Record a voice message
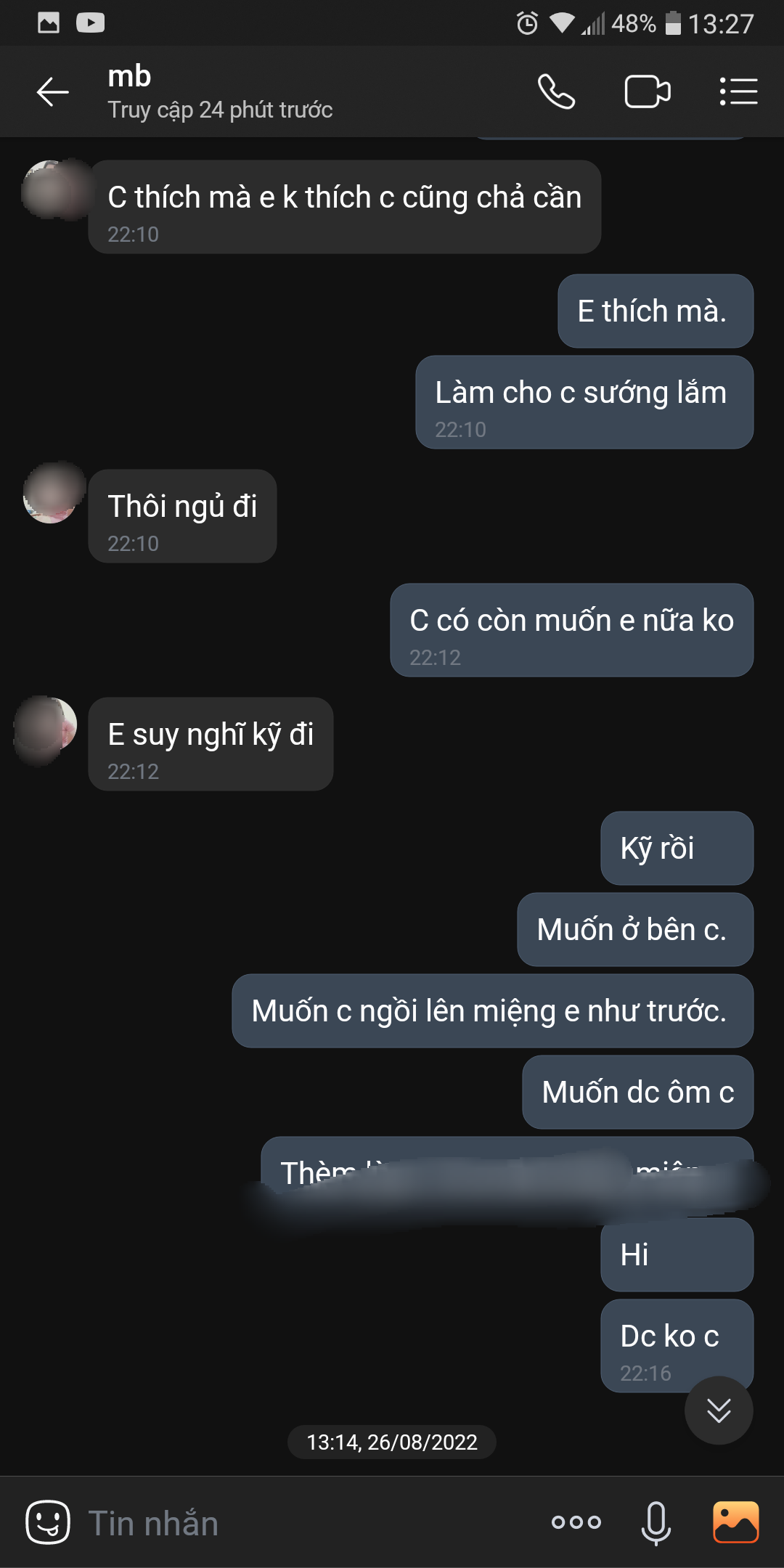The height and width of the screenshot is (1568, 784). tap(656, 1522)
